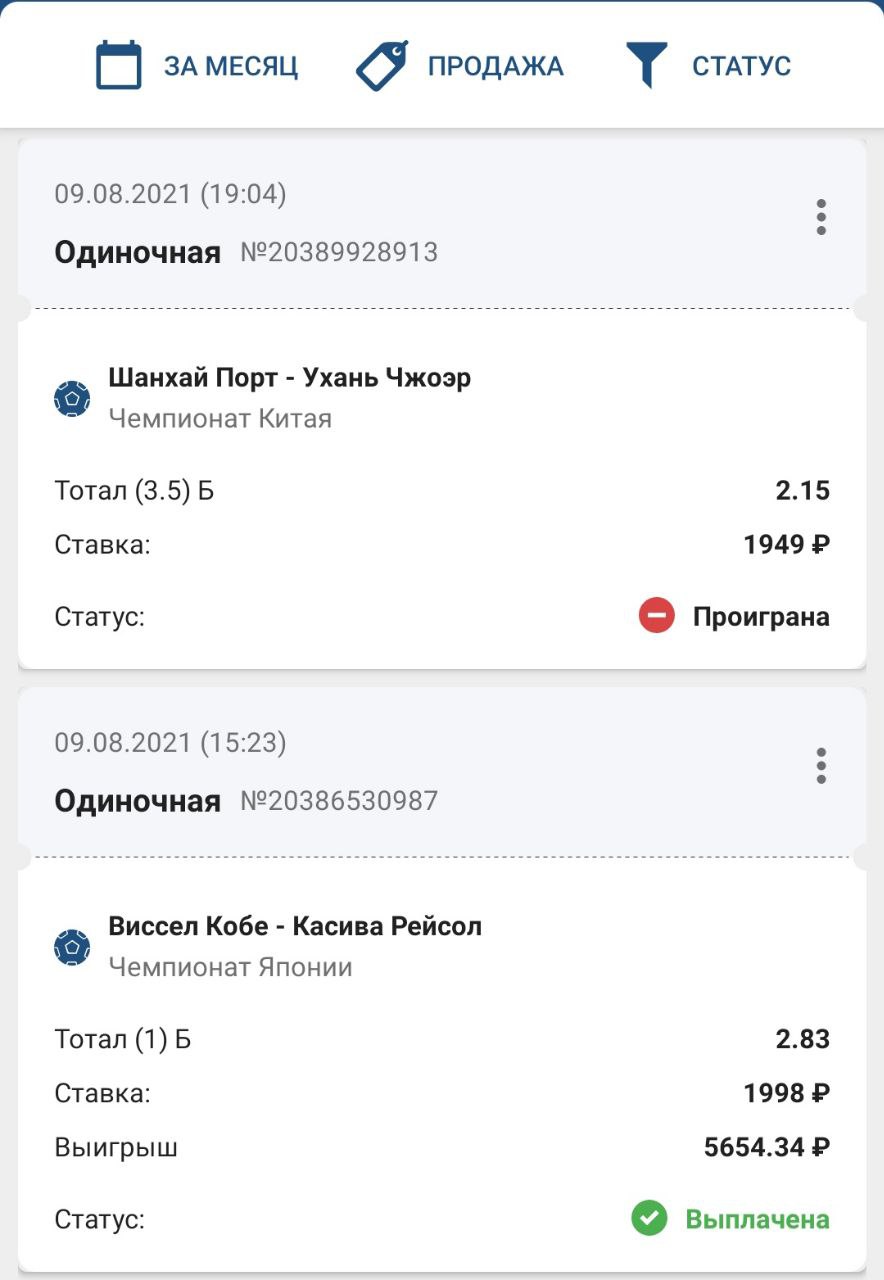884x1280 pixels.
Task: Open the Шанхай Порт - Ухань Чжоэр bet
Action: (x=289, y=379)
